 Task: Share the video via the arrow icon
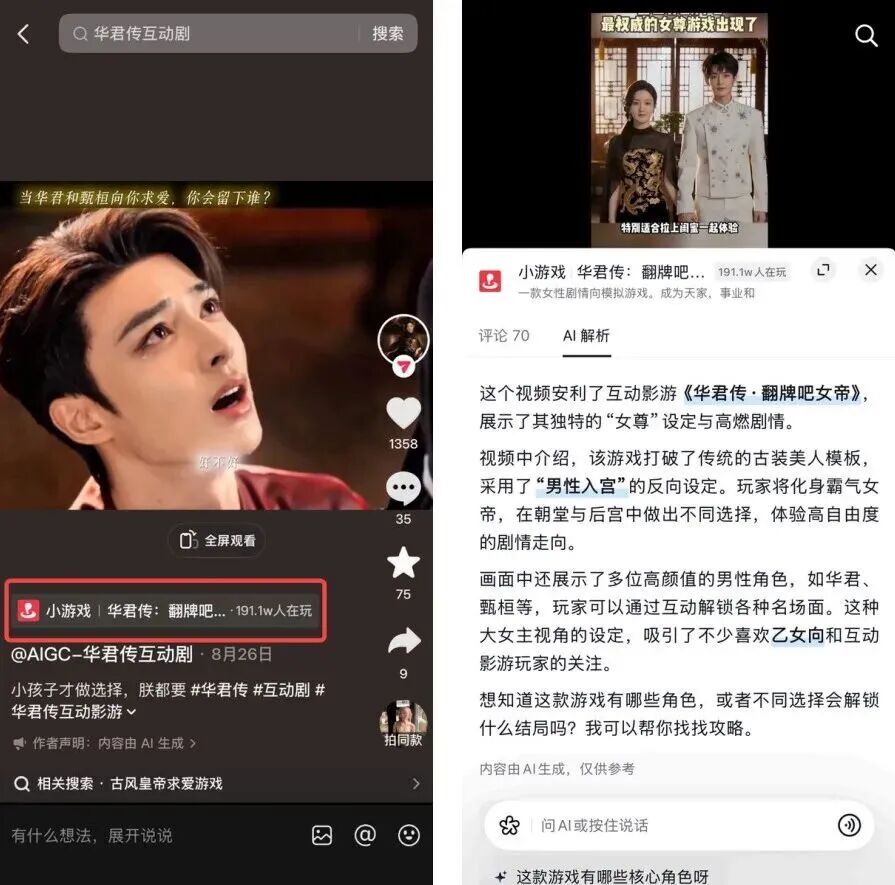click(404, 639)
